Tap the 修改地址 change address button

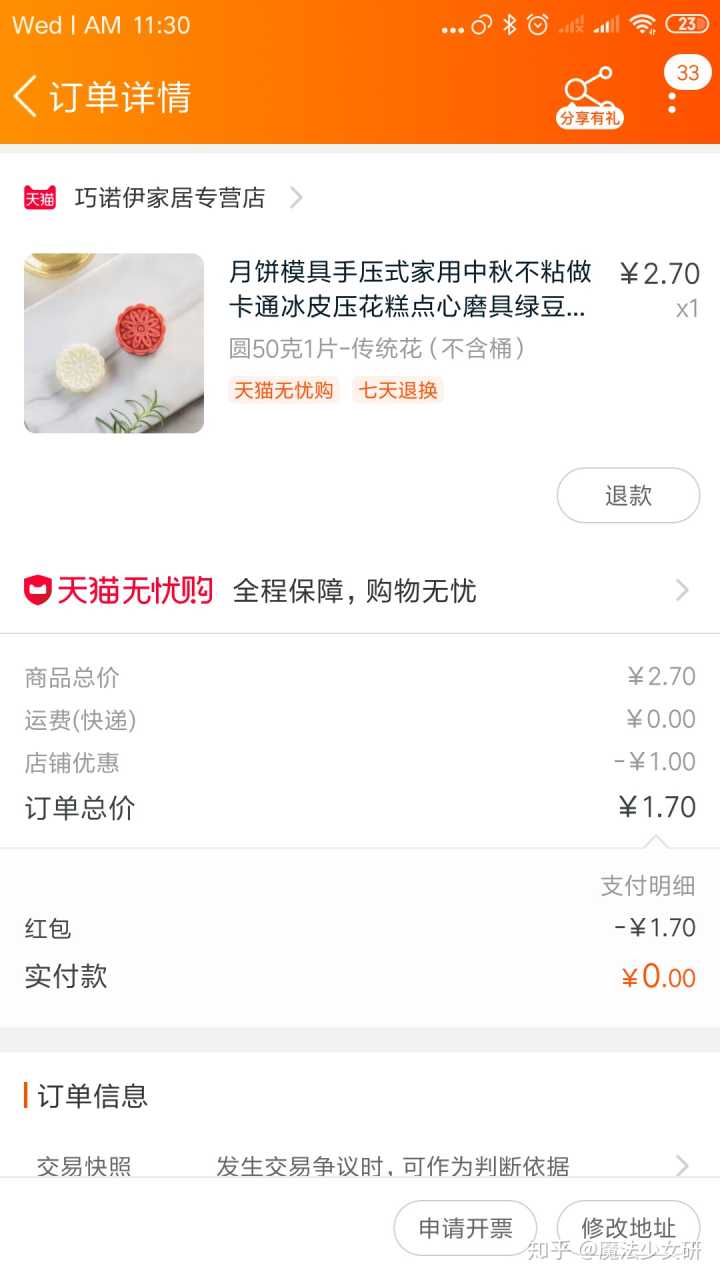[628, 1228]
